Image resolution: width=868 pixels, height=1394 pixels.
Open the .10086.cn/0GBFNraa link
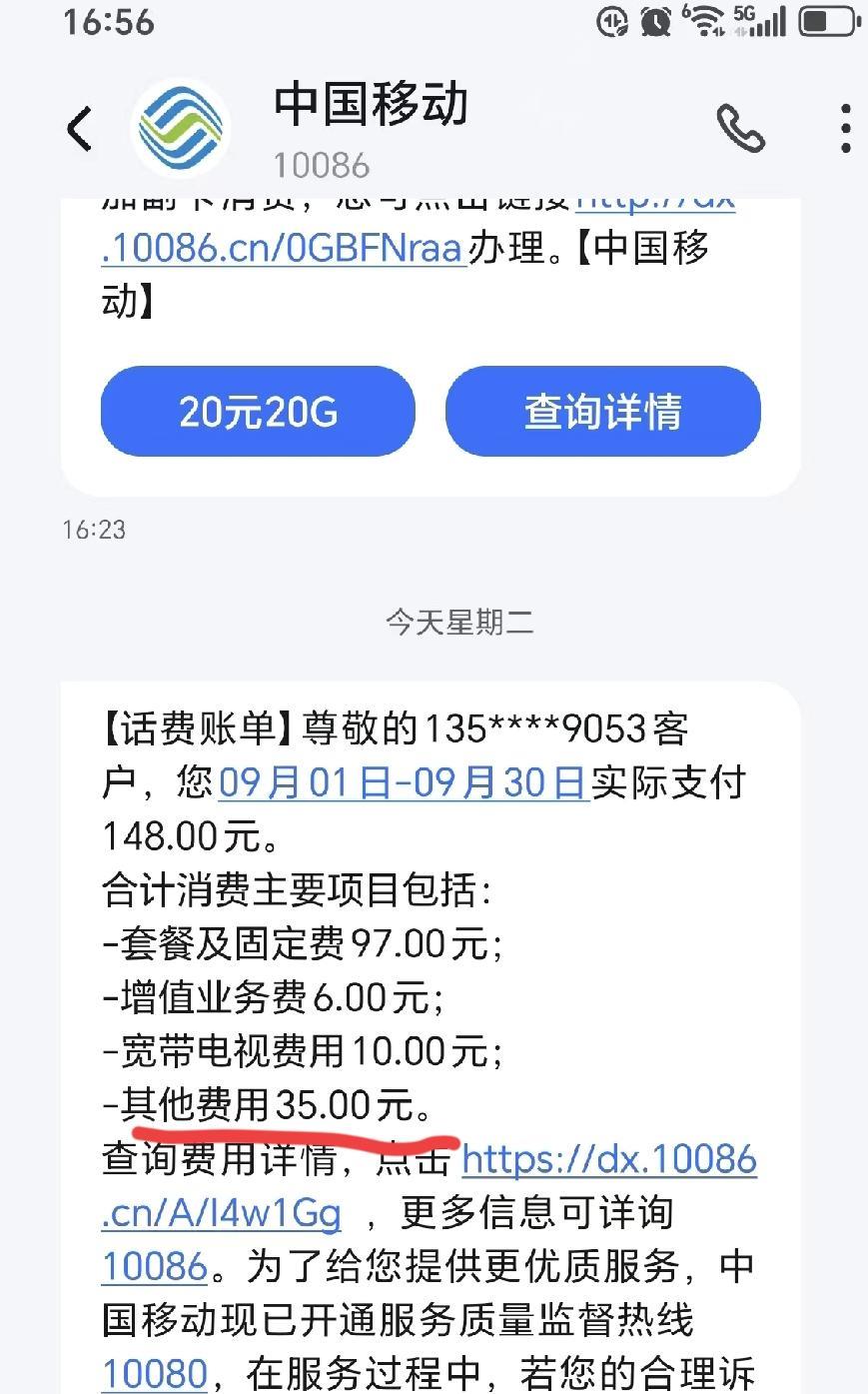pos(285,247)
